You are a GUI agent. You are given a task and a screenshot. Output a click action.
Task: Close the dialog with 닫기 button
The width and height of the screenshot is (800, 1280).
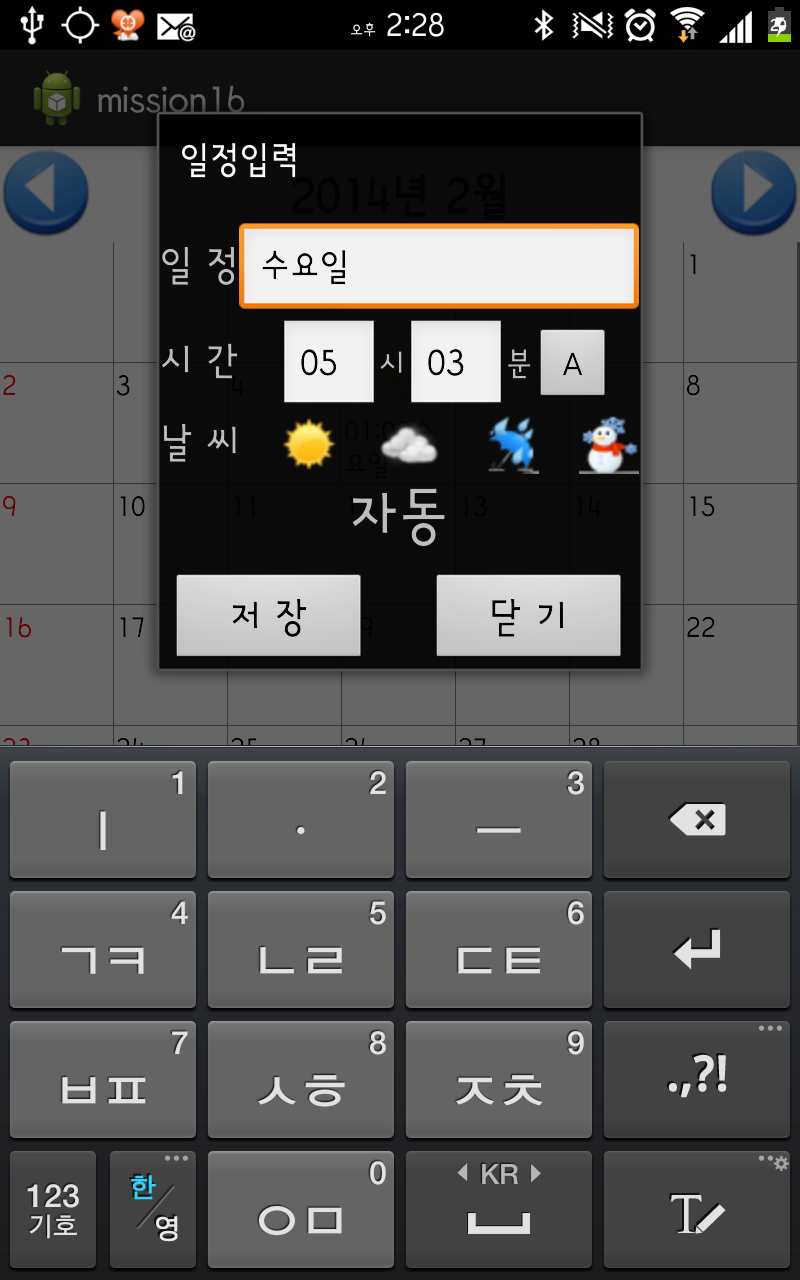[x=528, y=615]
